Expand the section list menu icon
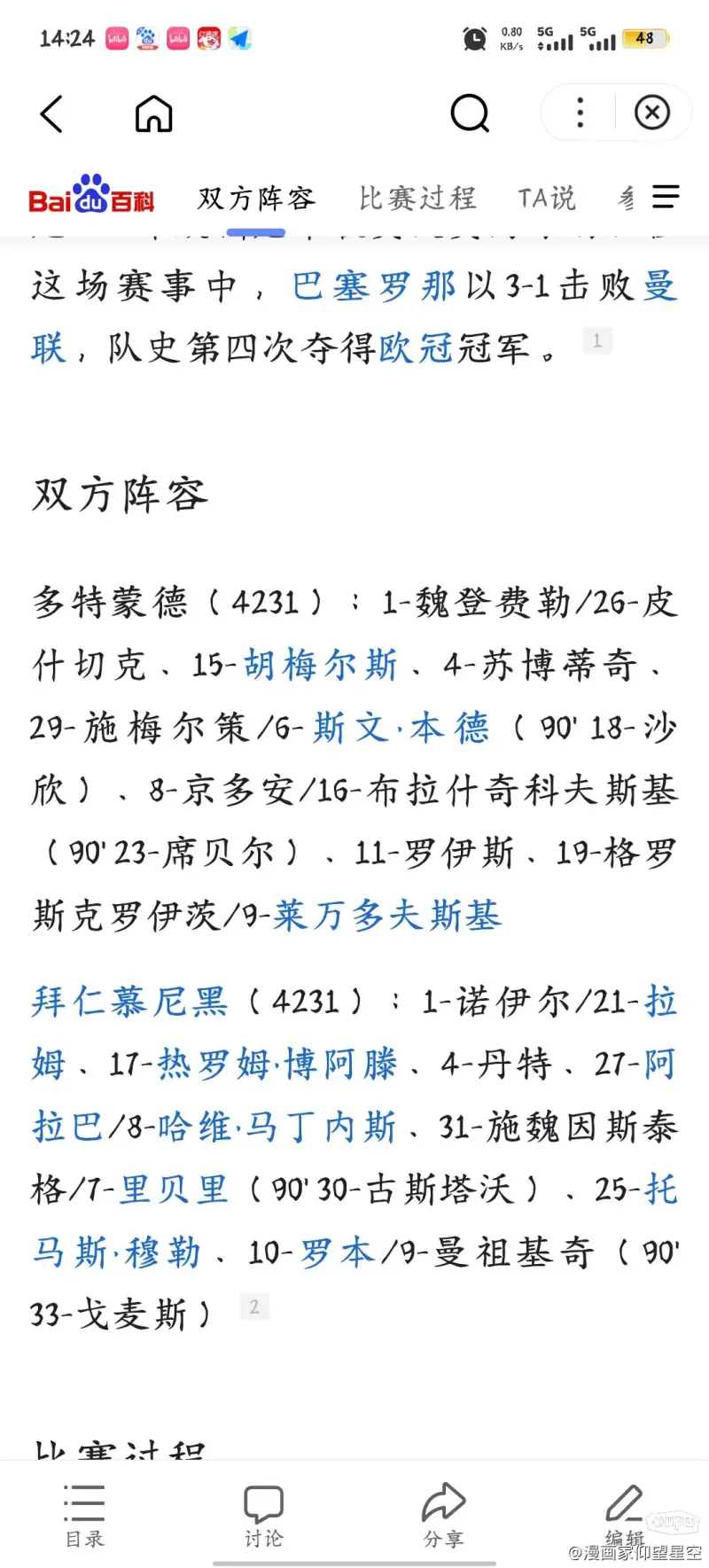This screenshot has width=709, height=1568. [x=666, y=197]
